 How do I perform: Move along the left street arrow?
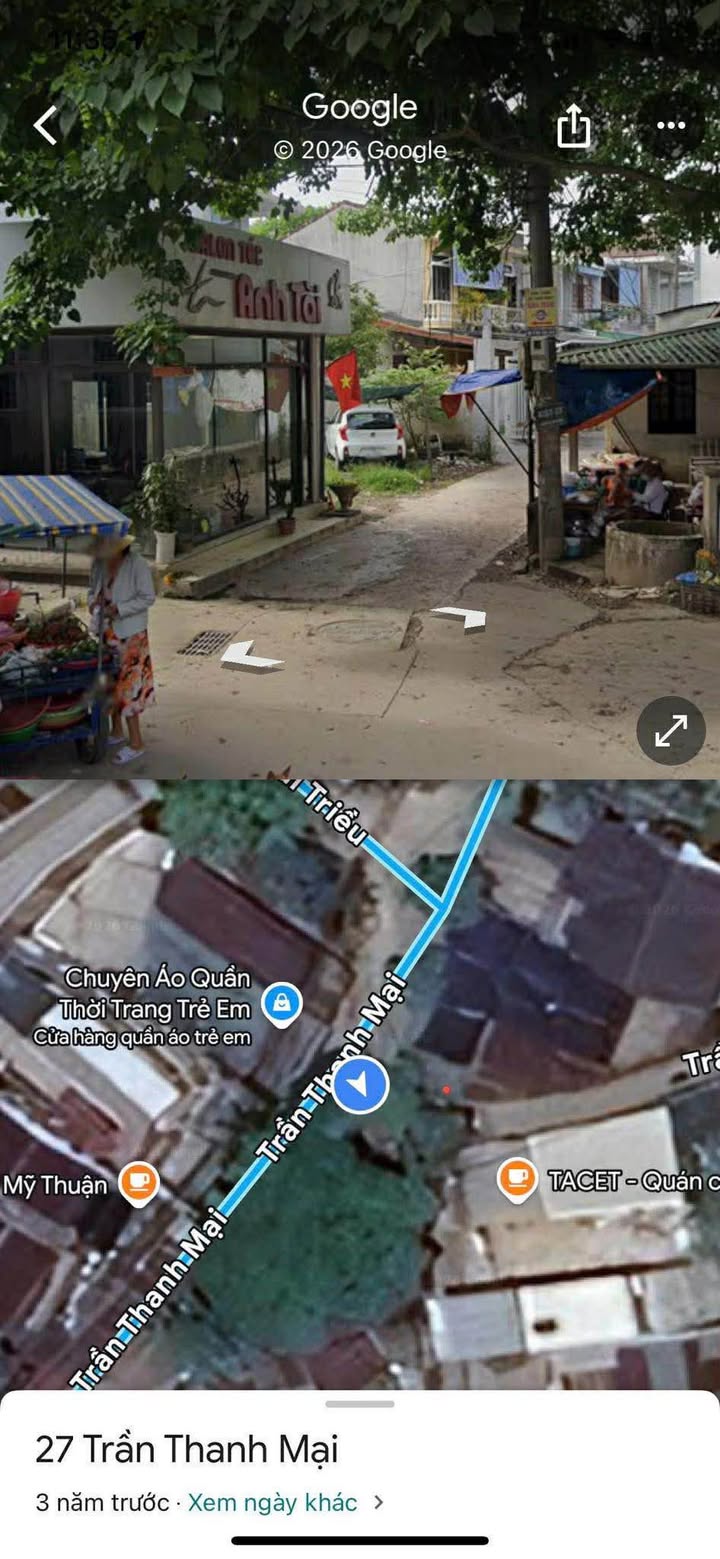[250, 657]
